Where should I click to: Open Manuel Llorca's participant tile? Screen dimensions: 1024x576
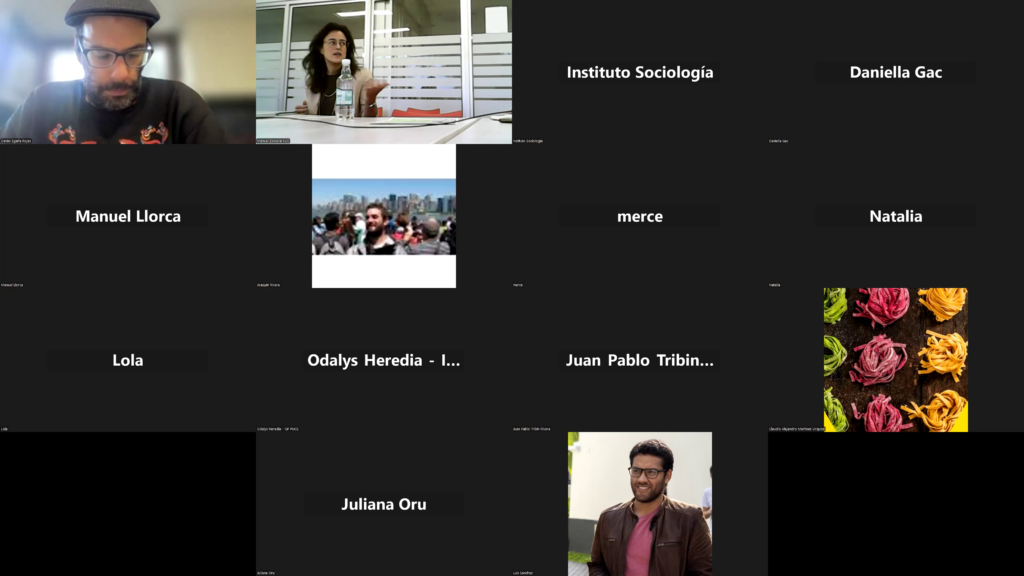tap(128, 216)
